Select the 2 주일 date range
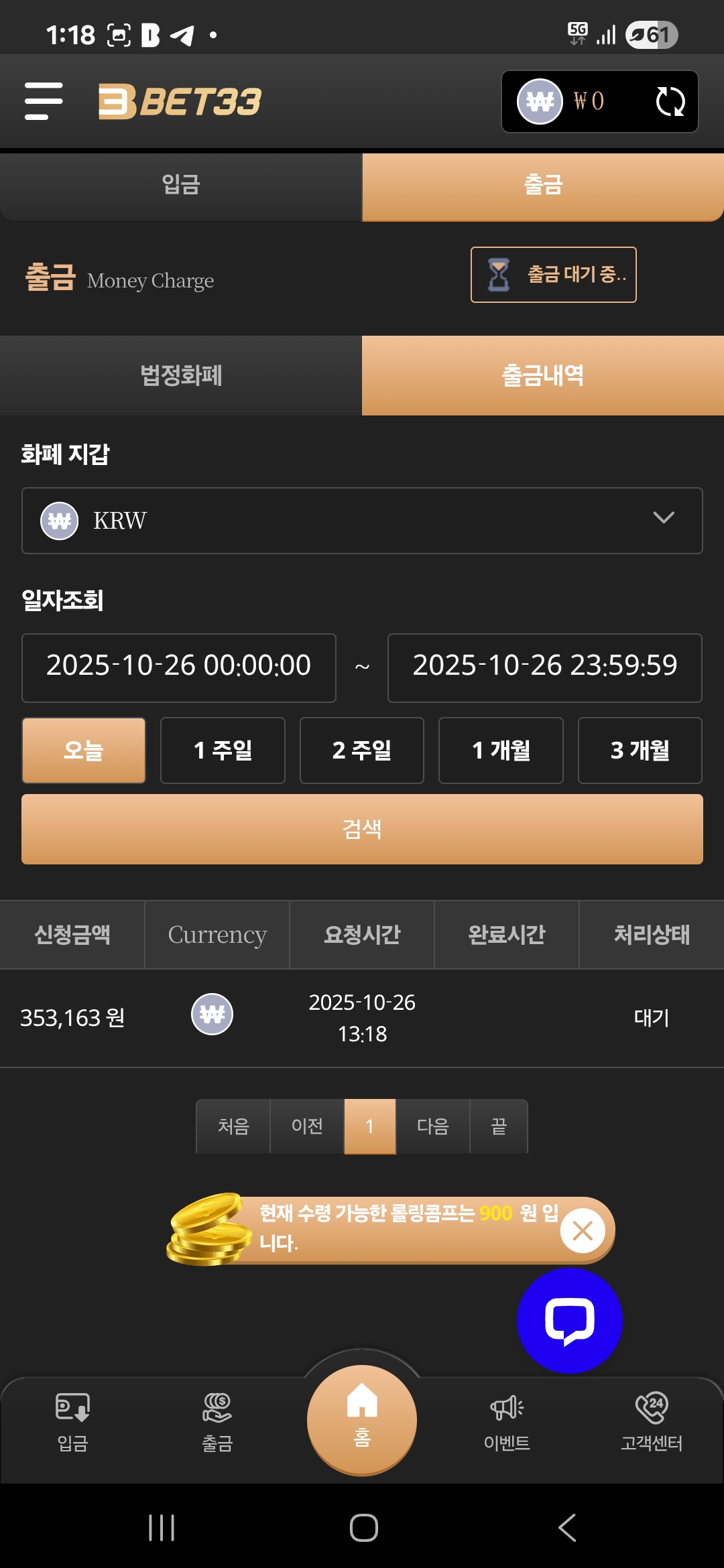724x1568 pixels. pyautogui.click(x=362, y=750)
